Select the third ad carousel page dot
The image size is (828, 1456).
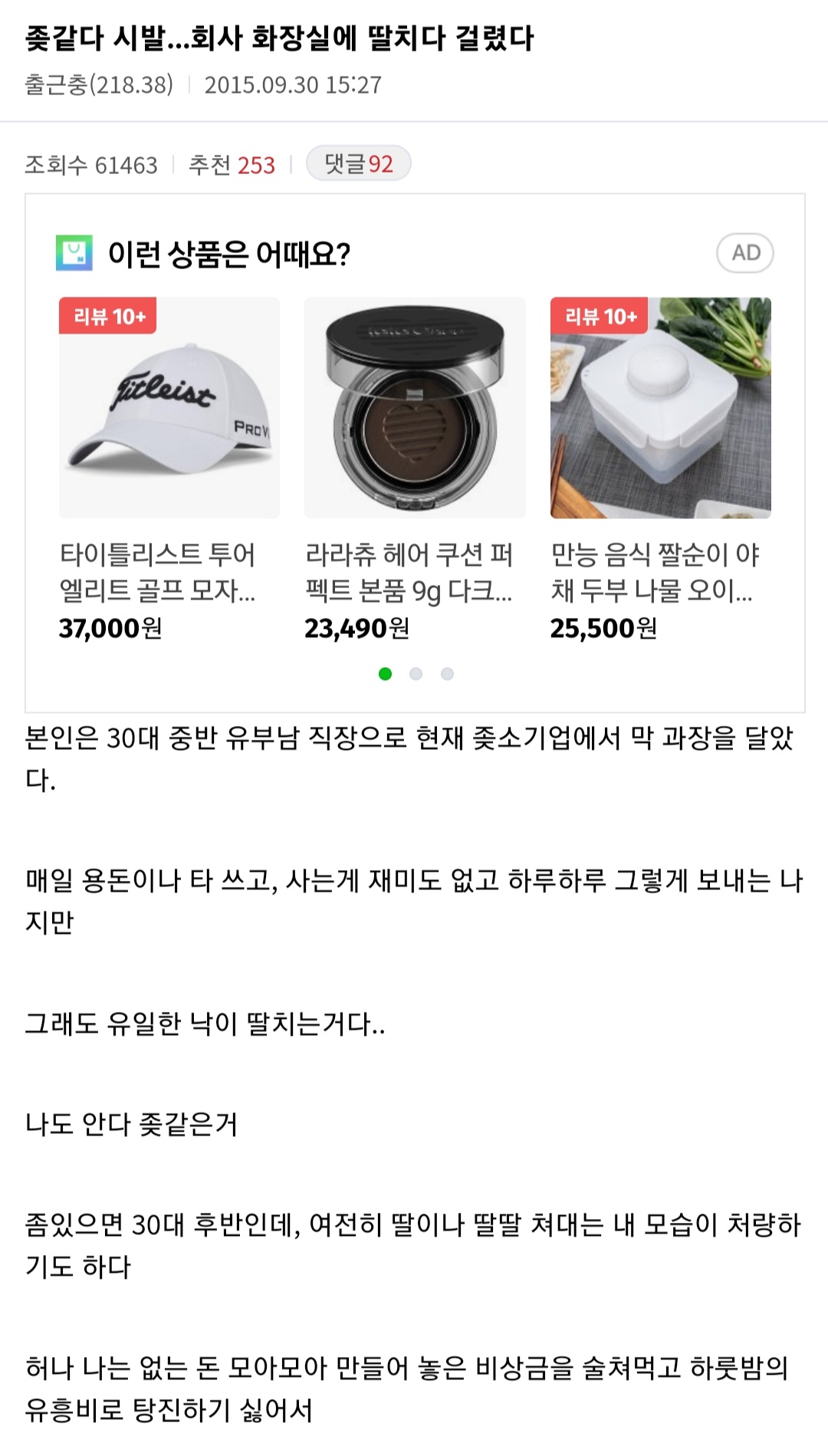click(447, 674)
